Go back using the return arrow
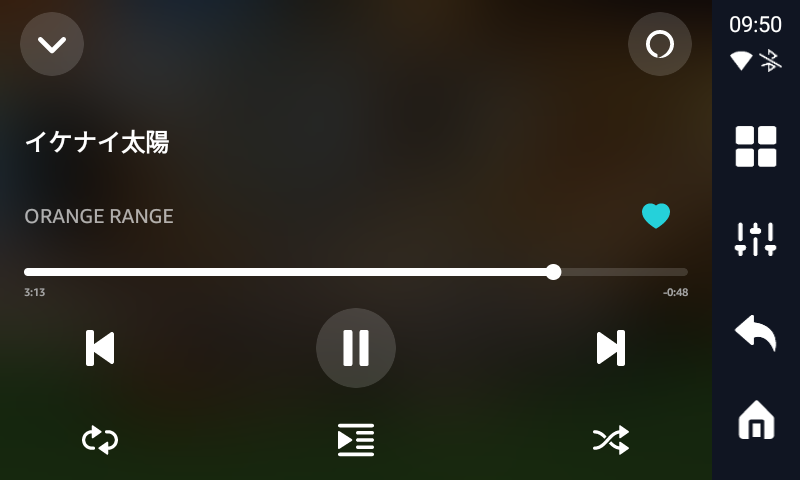 (x=756, y=332)
